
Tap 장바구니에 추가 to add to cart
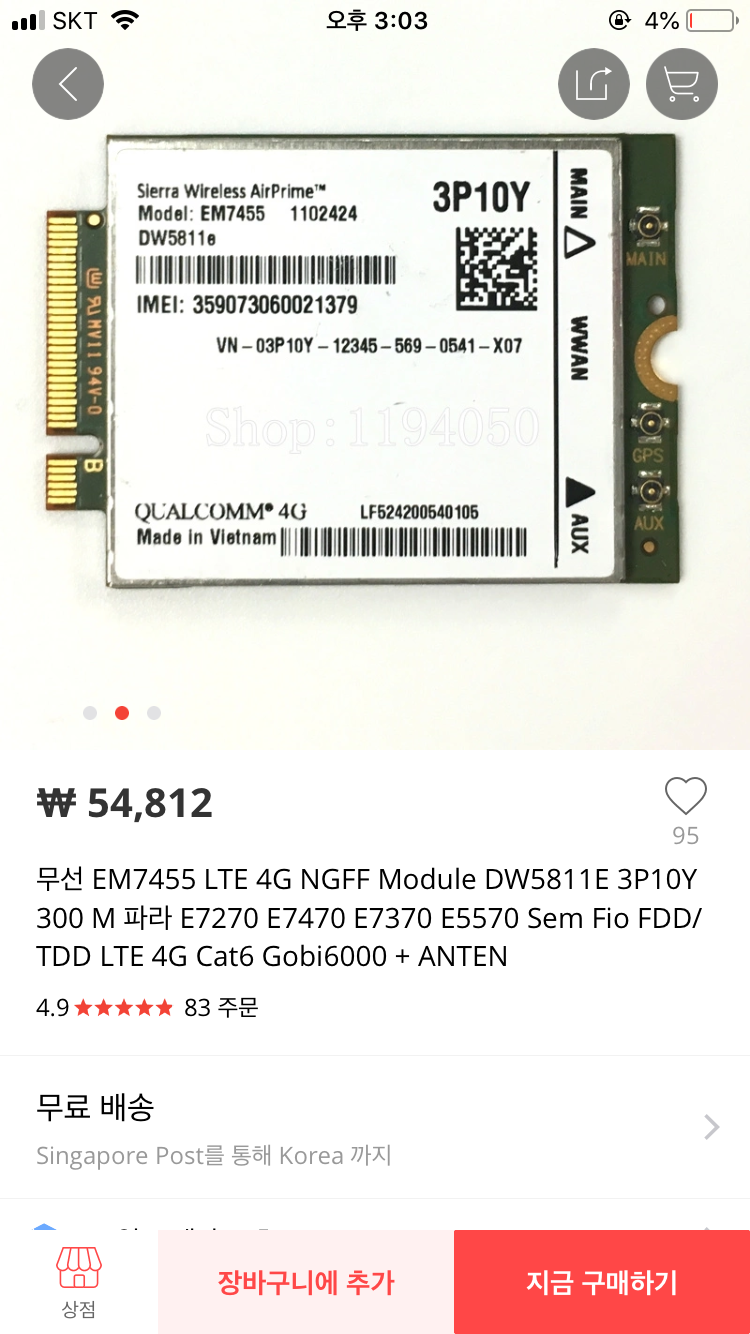pyautogui.click(x=306, y=1282)
